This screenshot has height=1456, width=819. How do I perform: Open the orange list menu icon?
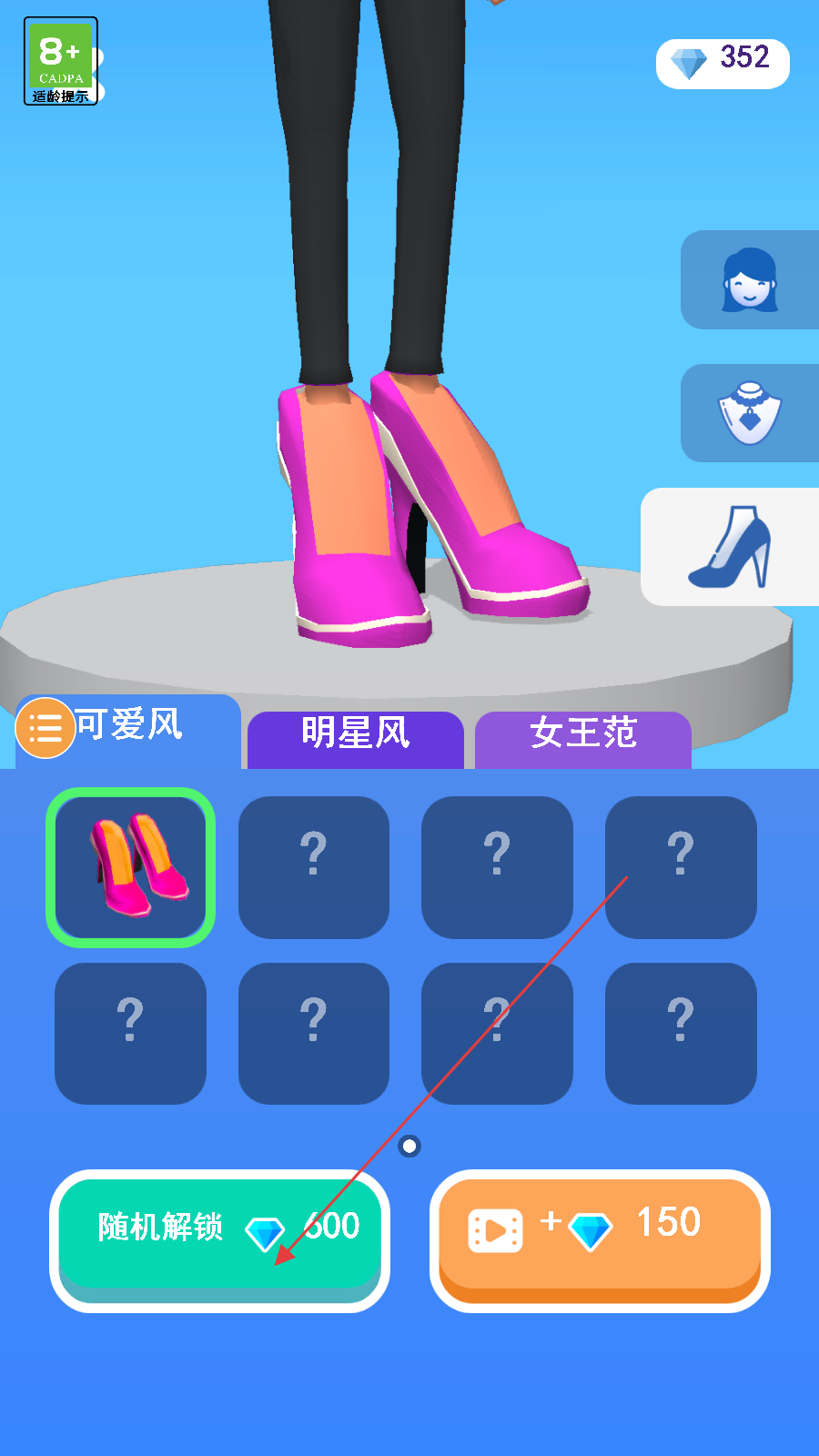pos(45,728)
